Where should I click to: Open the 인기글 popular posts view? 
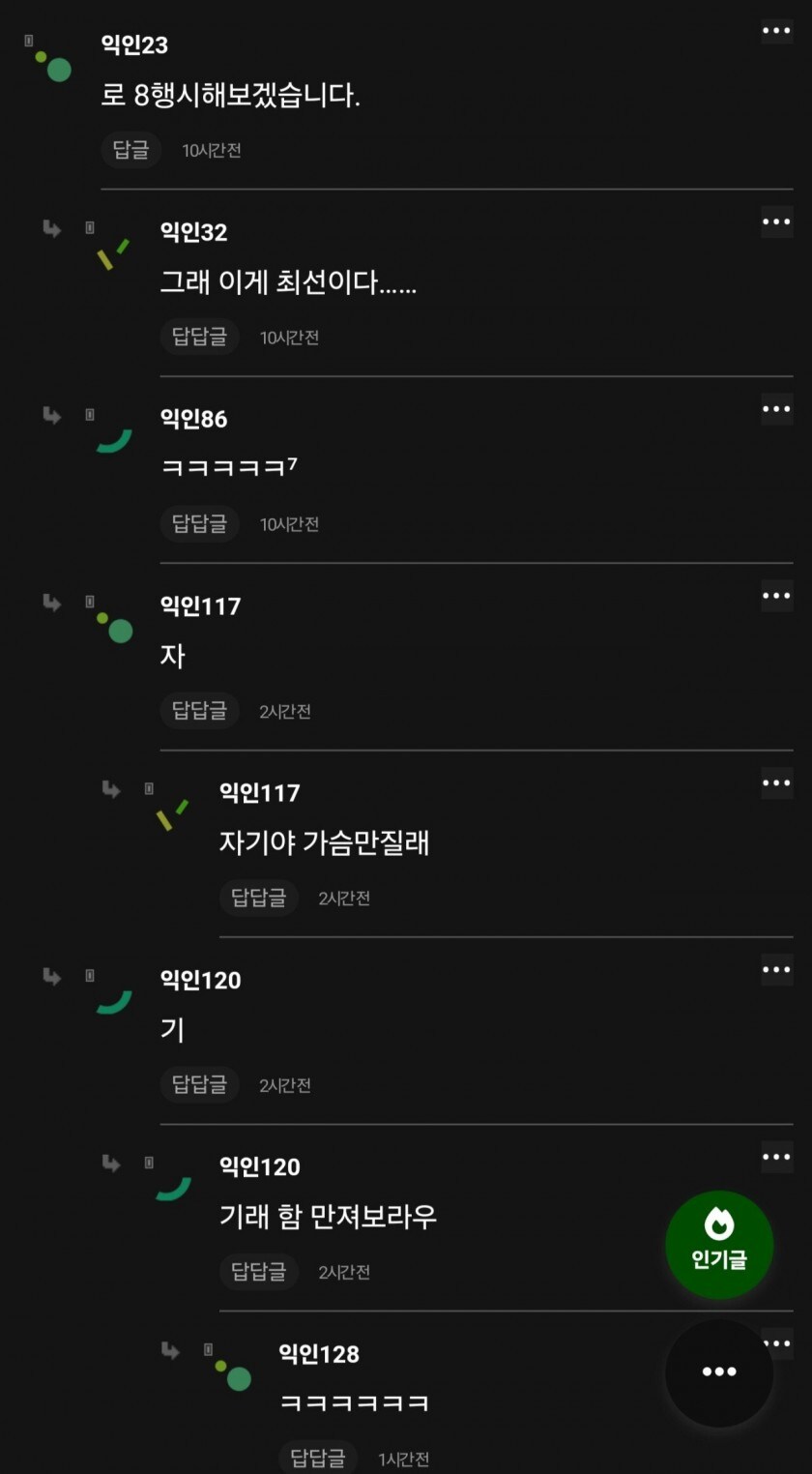pos(718,1245)
